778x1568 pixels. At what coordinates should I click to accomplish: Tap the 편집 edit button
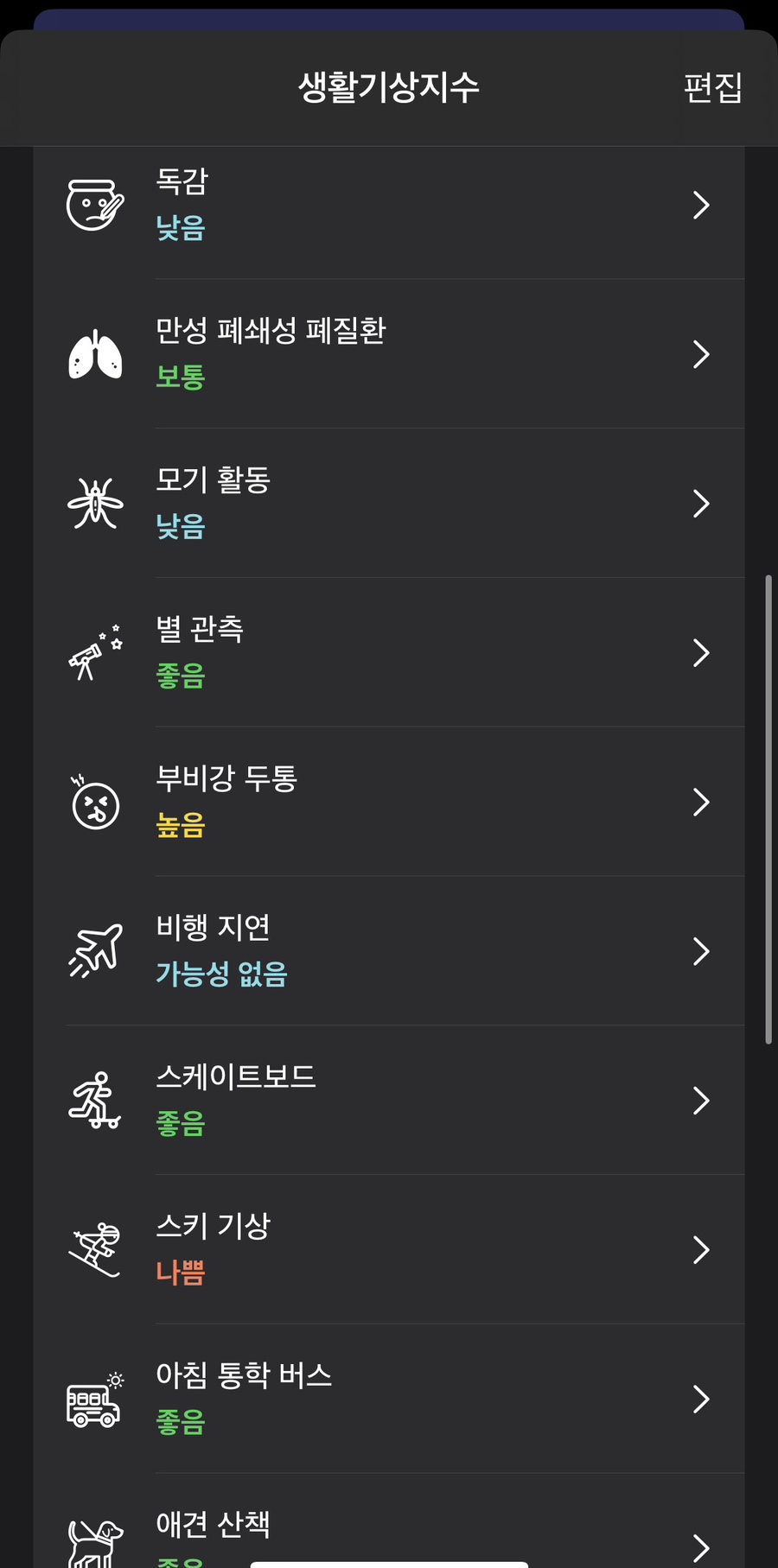(712, 87)
